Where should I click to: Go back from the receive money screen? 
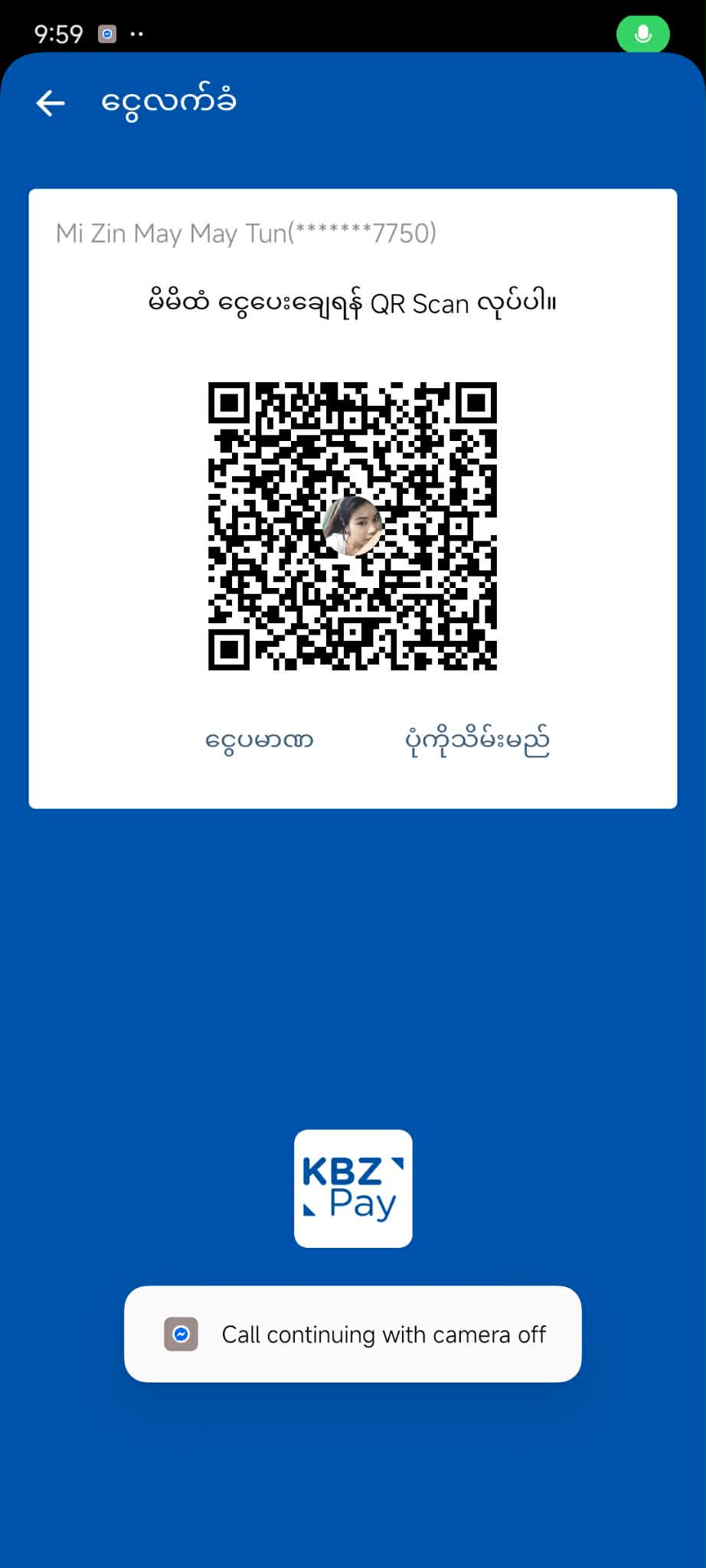51,103
